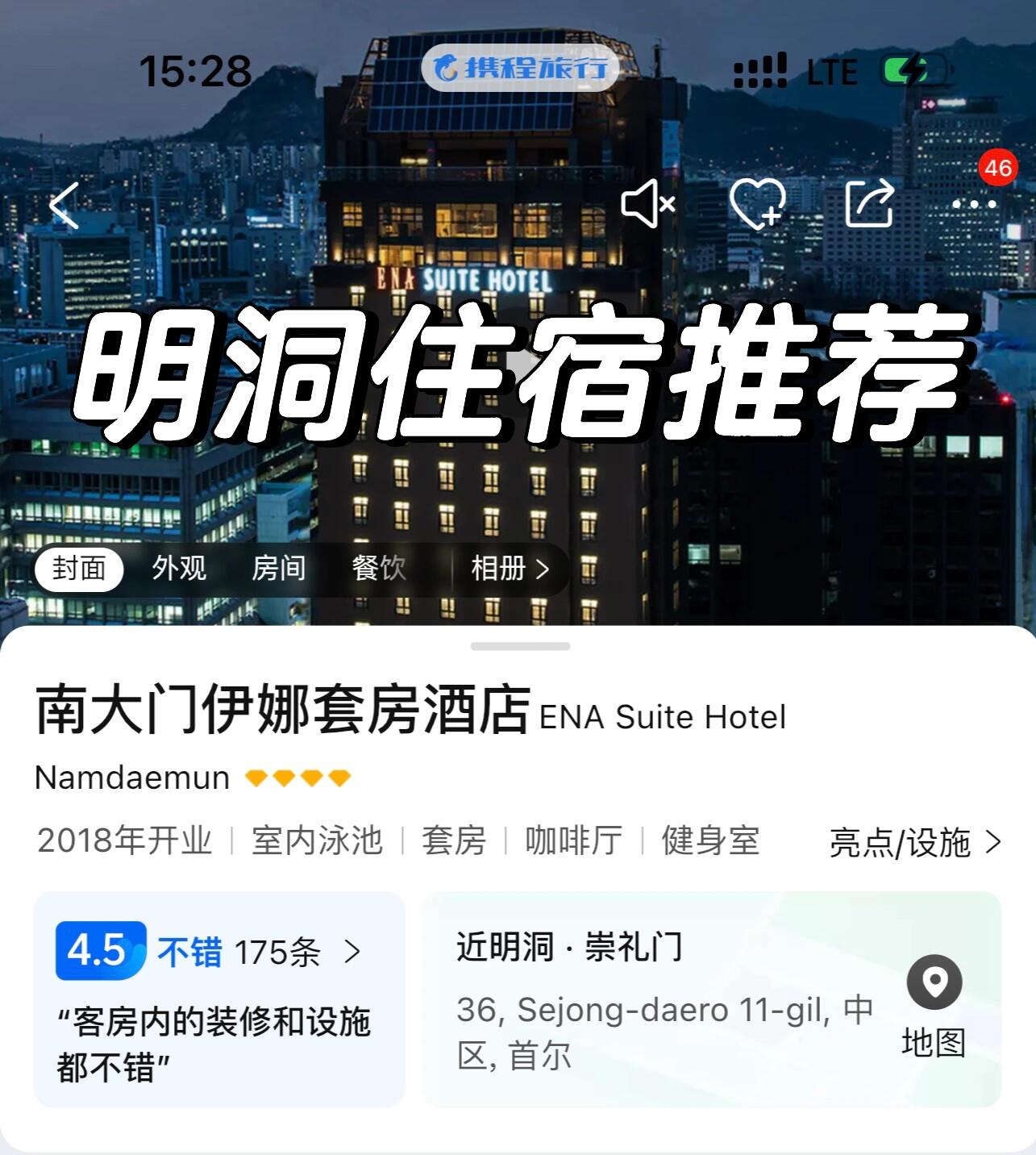
Task: Switch to the 外观 photo tab
Action: [x=179, y=569]
